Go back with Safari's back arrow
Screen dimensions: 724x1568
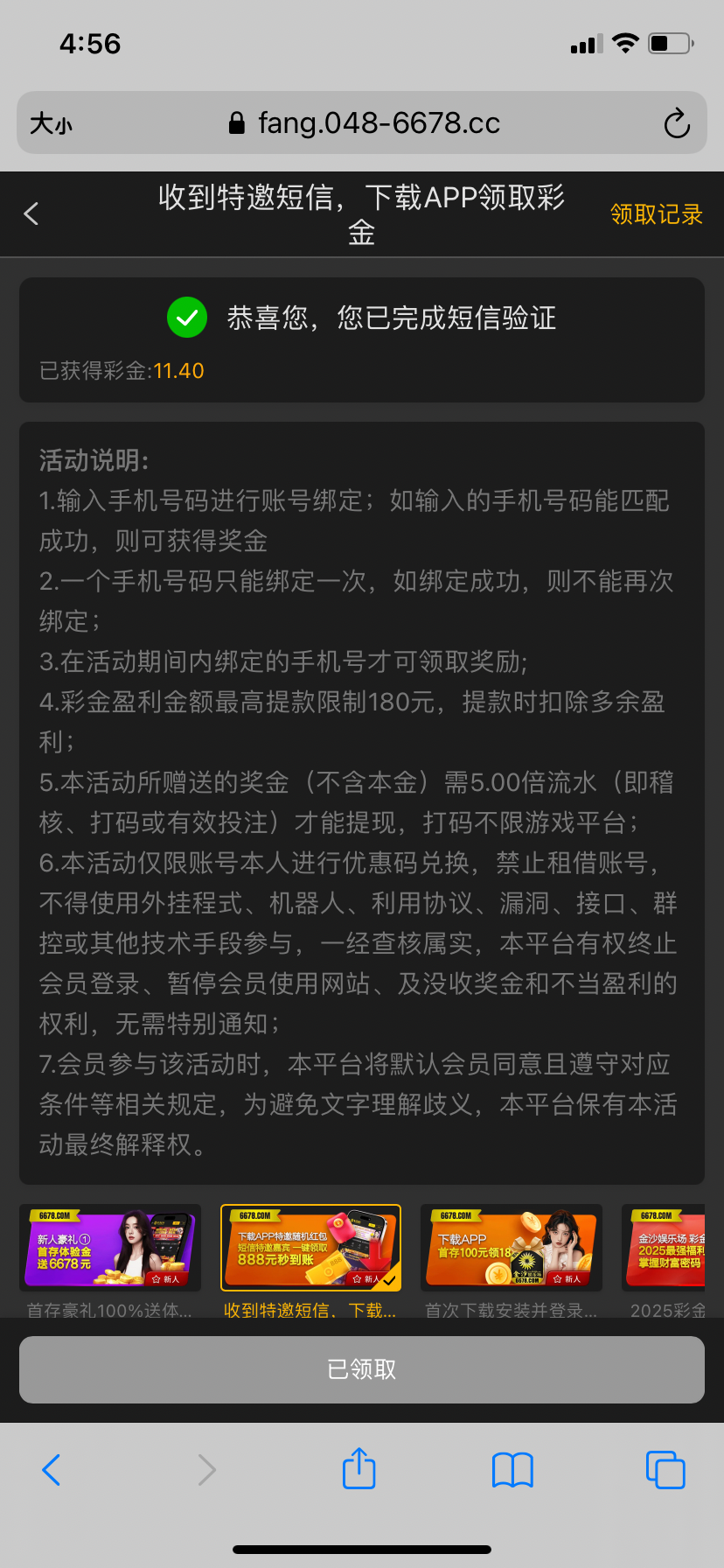tap(52, 1470)
